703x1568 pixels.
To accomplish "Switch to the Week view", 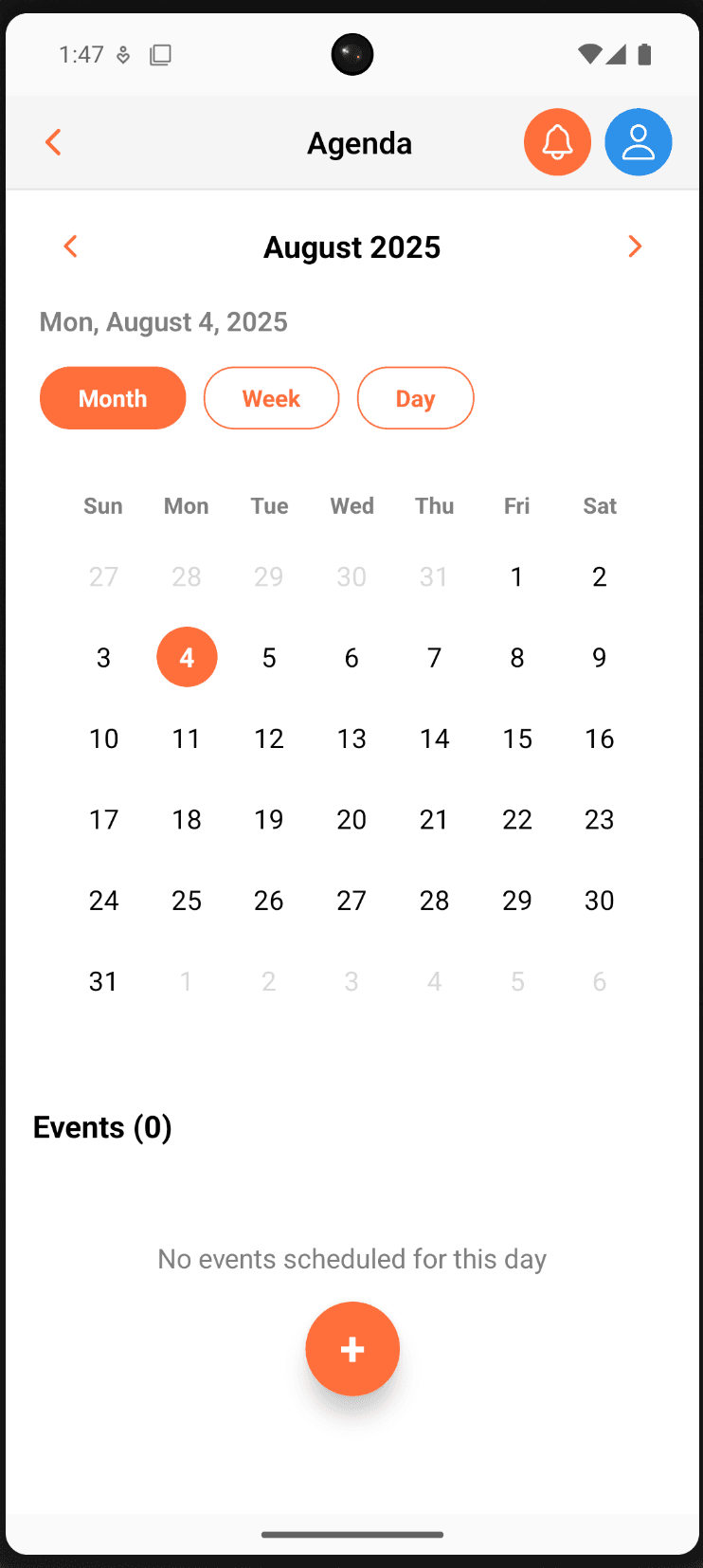I will coord(271,398).
